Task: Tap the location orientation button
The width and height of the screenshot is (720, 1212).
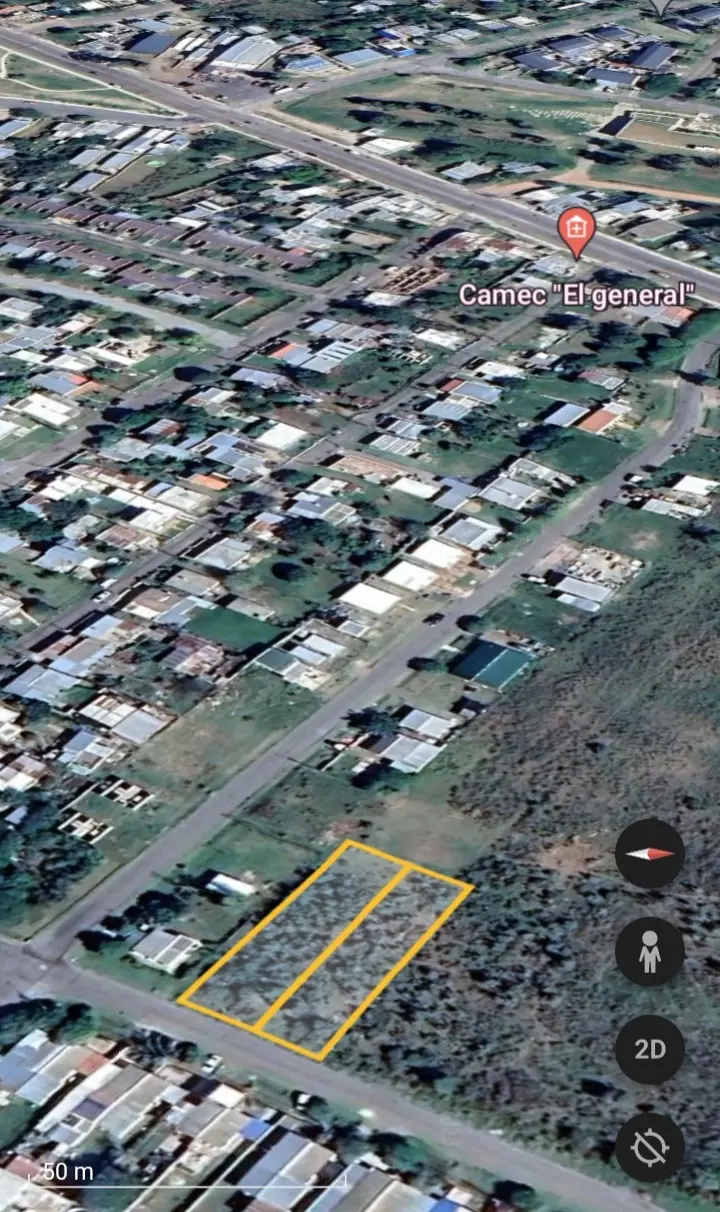Action: click(x=650, y=1147)
